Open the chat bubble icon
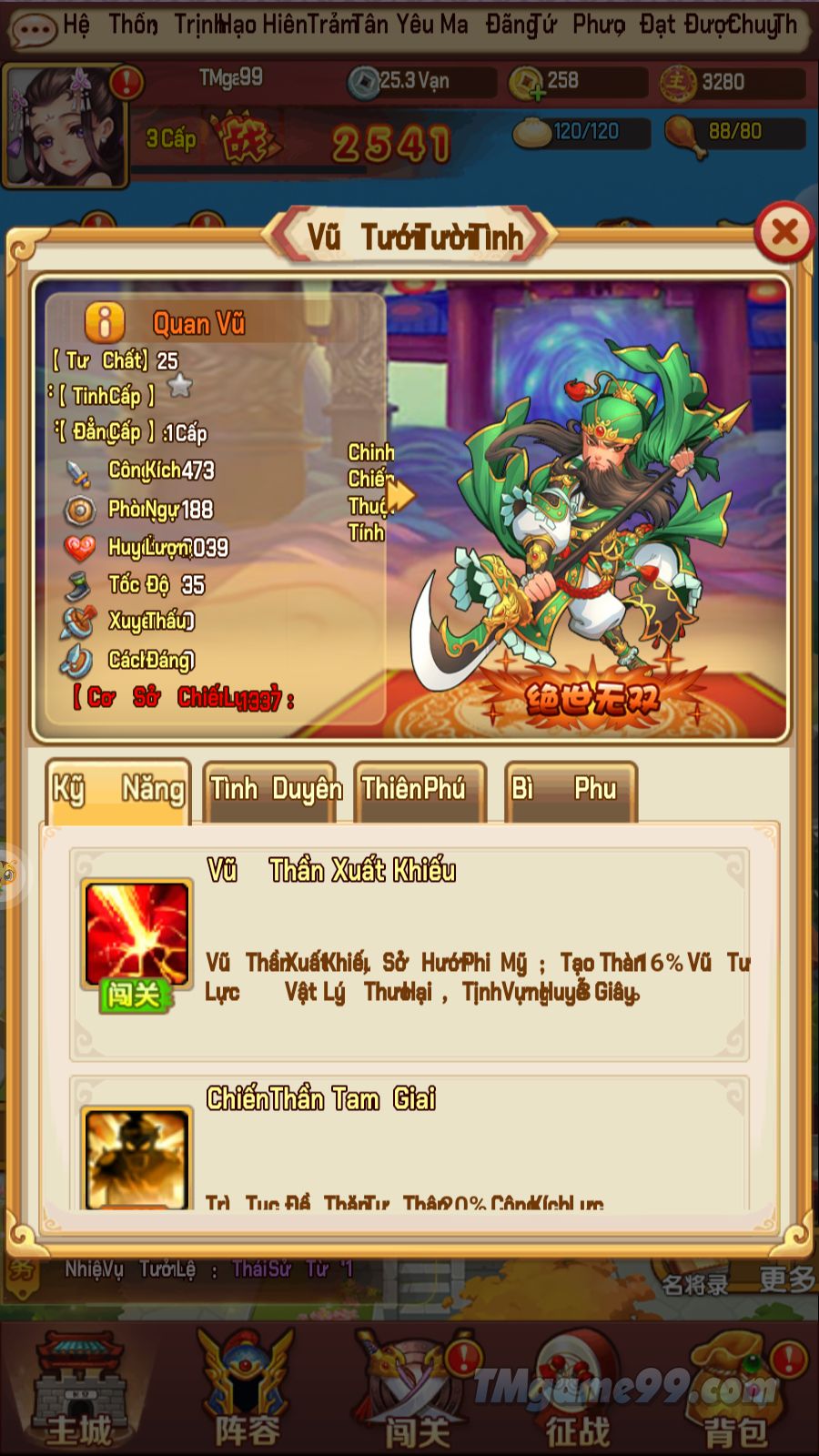Screen dimensions: 819x1456 (x=35, y=29)
